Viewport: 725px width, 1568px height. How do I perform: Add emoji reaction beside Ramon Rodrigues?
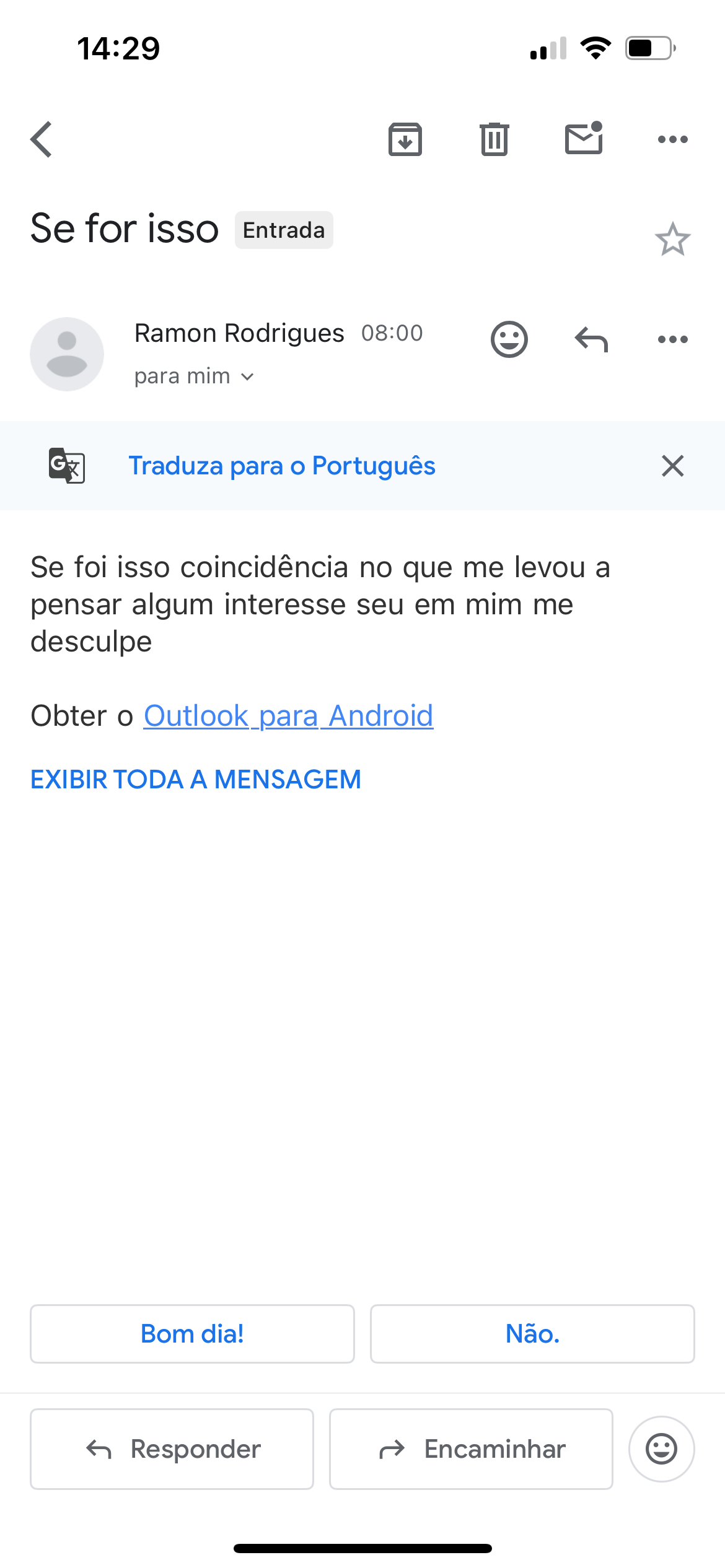click(509, 339)
